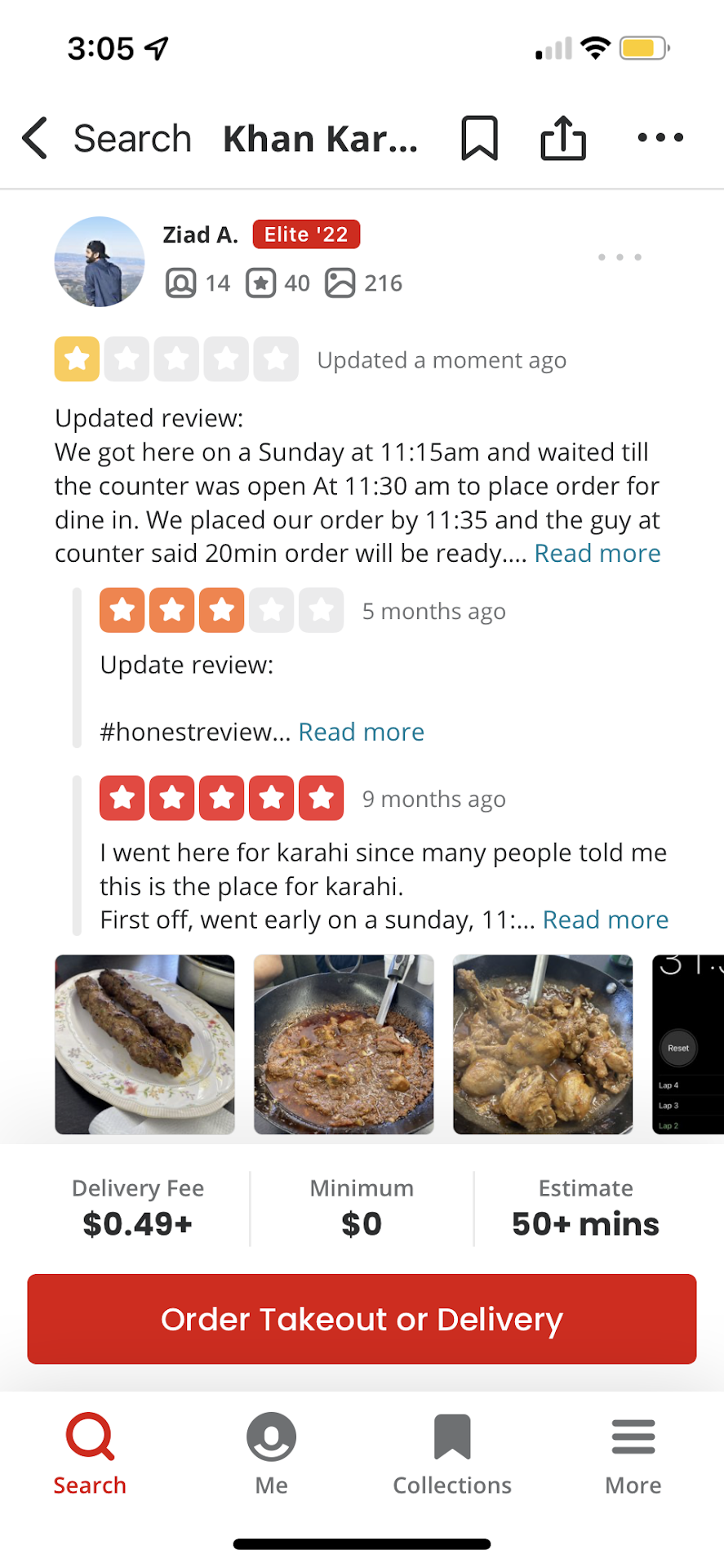Image resolution: width=724 pixels, height=1568 pixels.
Task: Switch to the Search tab
Action: pos(90,1454)
